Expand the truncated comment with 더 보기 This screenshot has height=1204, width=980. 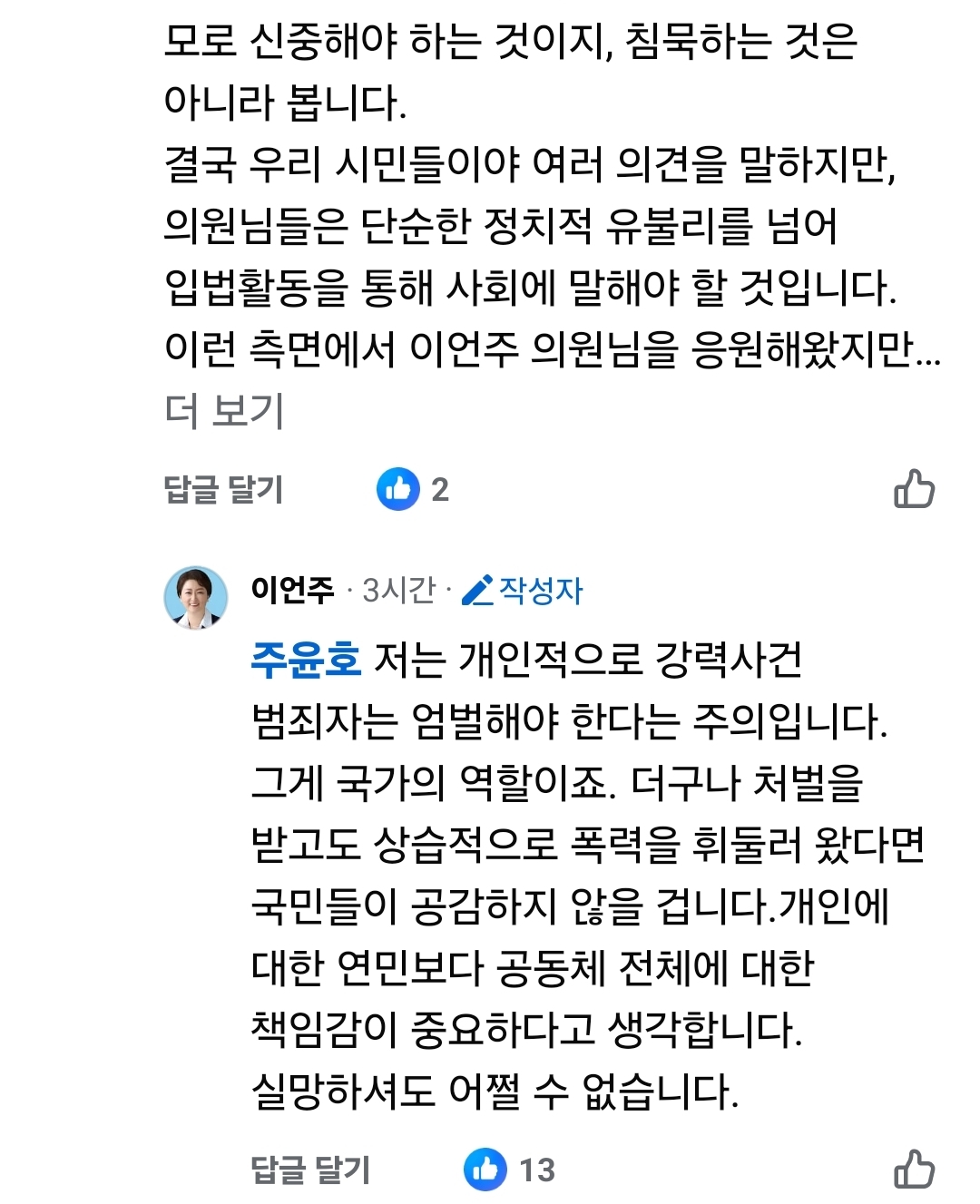224,411
